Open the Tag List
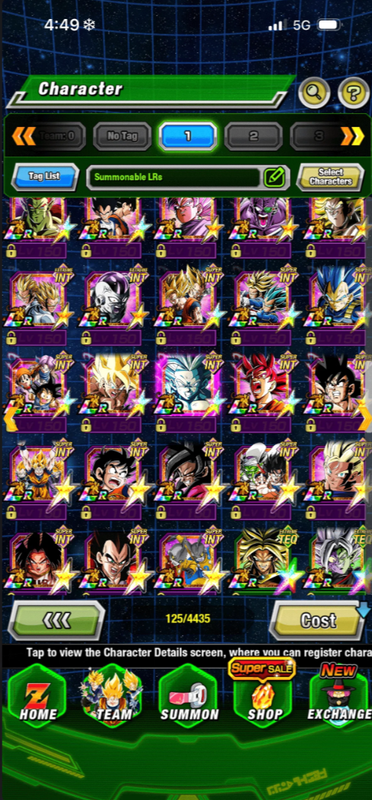The image size is (372, 800). (x=45, y=177)
